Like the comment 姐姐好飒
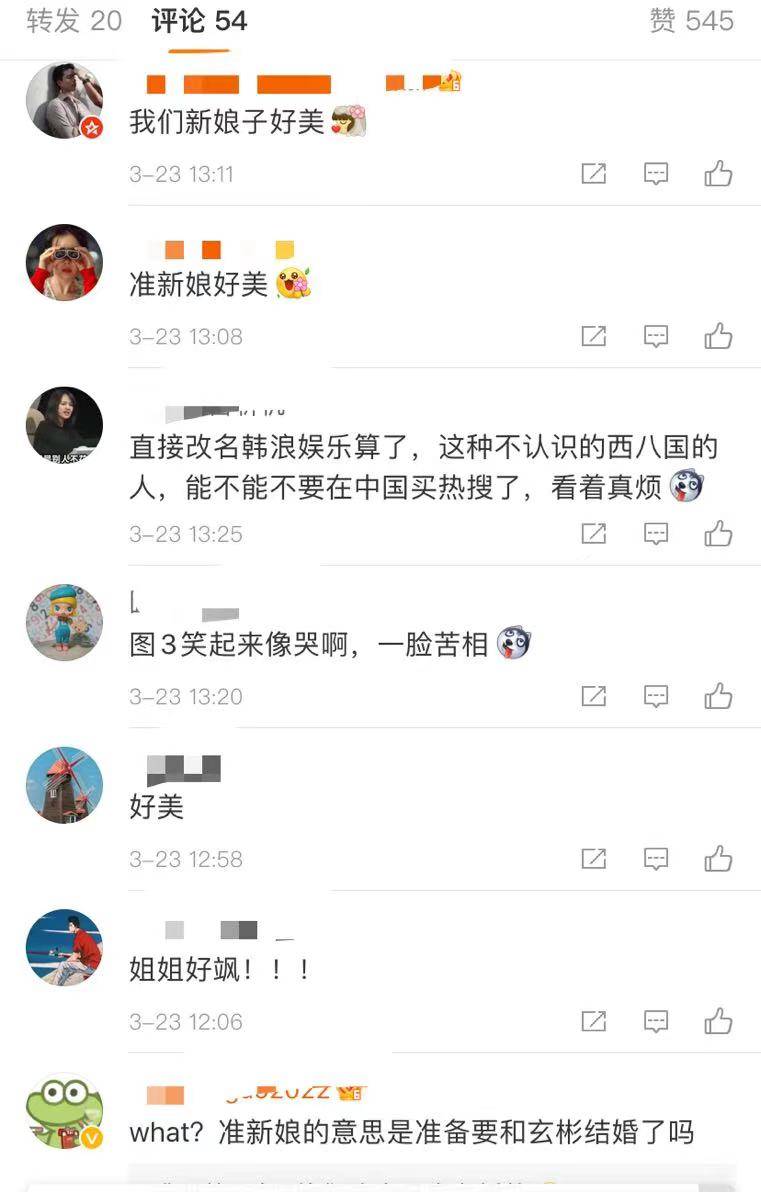 pos(718,1021)
